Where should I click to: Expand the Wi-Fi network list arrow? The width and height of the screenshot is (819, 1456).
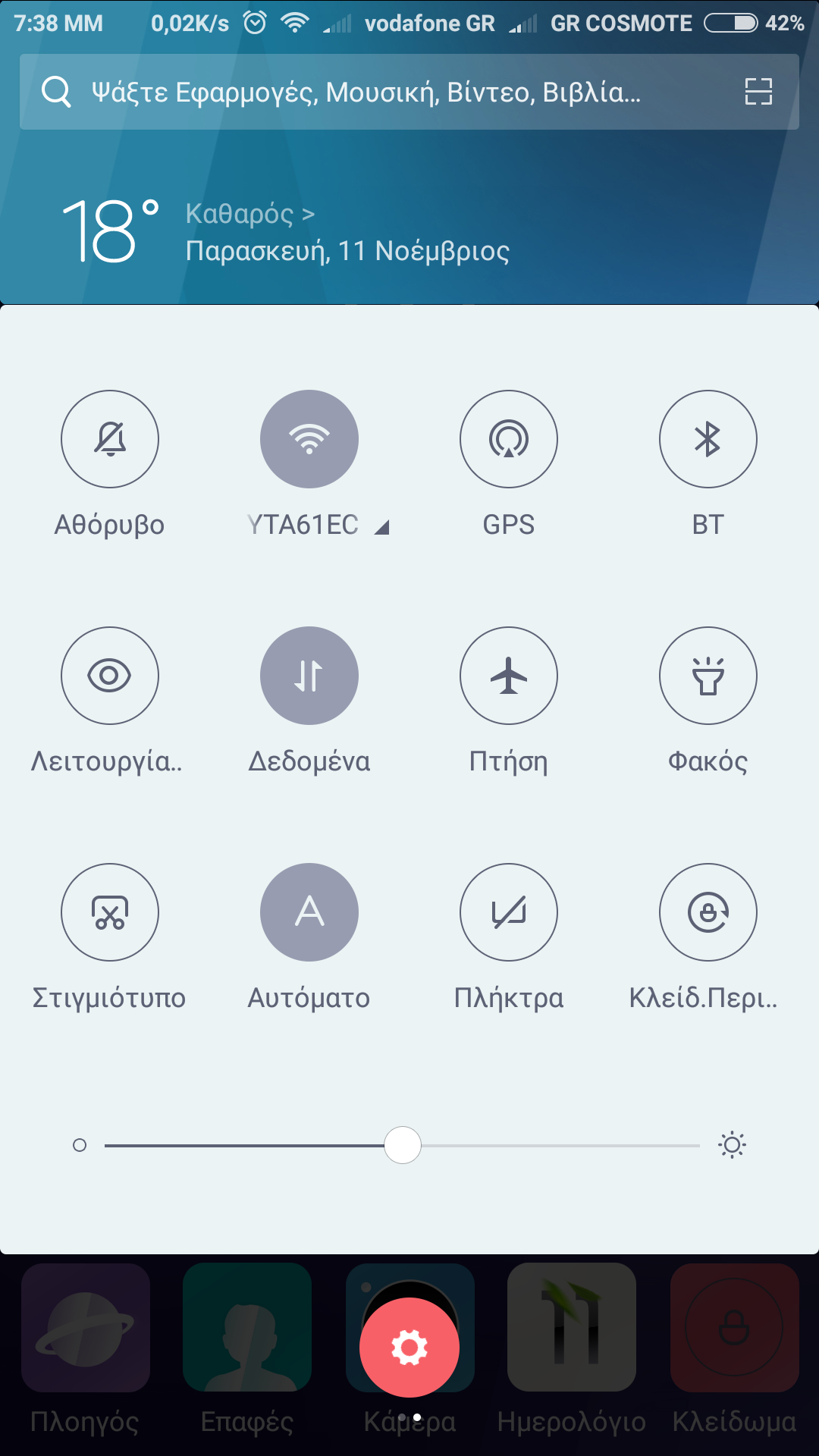382,528
